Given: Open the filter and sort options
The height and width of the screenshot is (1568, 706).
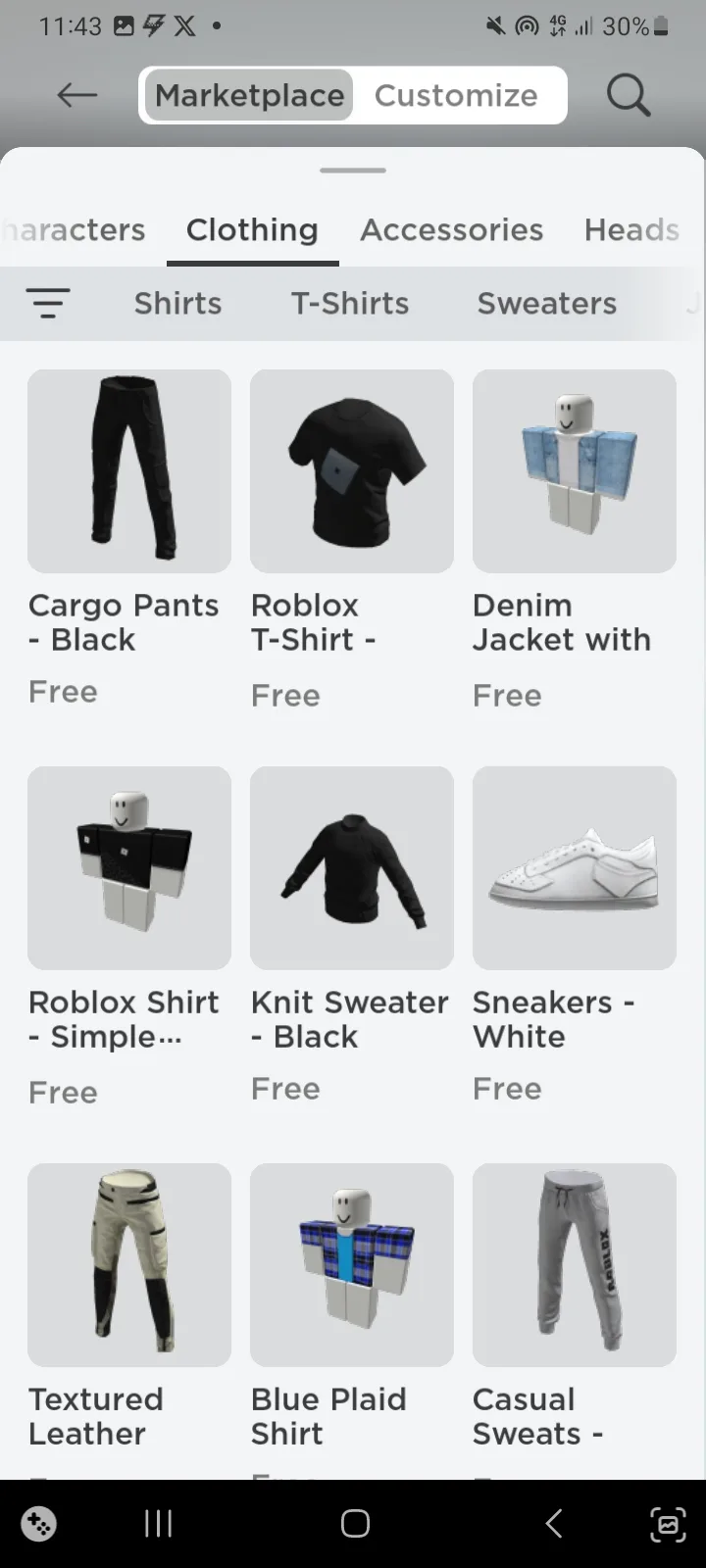Looking at the screenshot, I should point(48,303).
